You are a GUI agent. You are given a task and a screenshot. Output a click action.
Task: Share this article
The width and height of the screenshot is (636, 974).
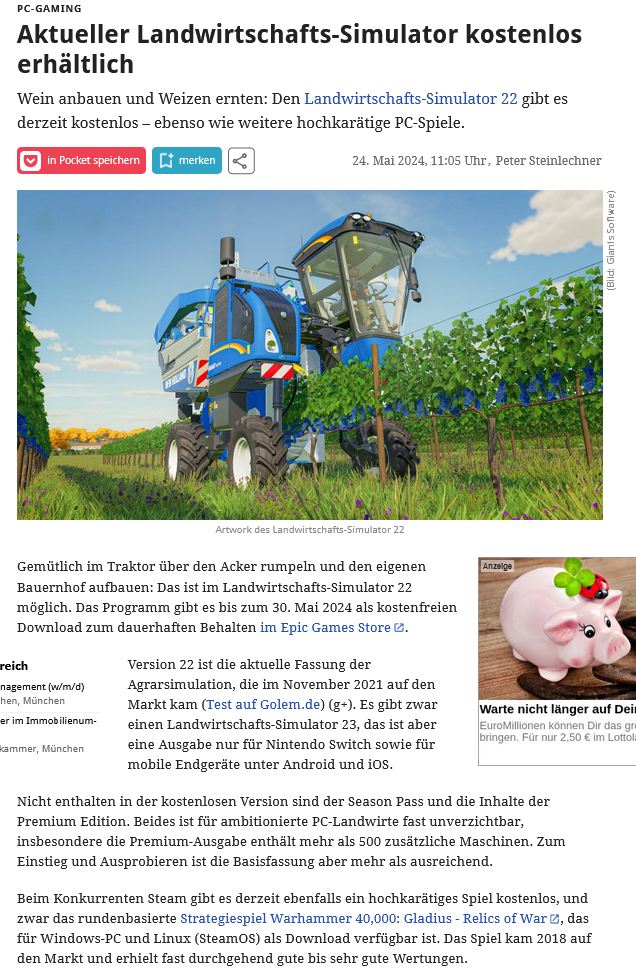(x=241, y=160)
